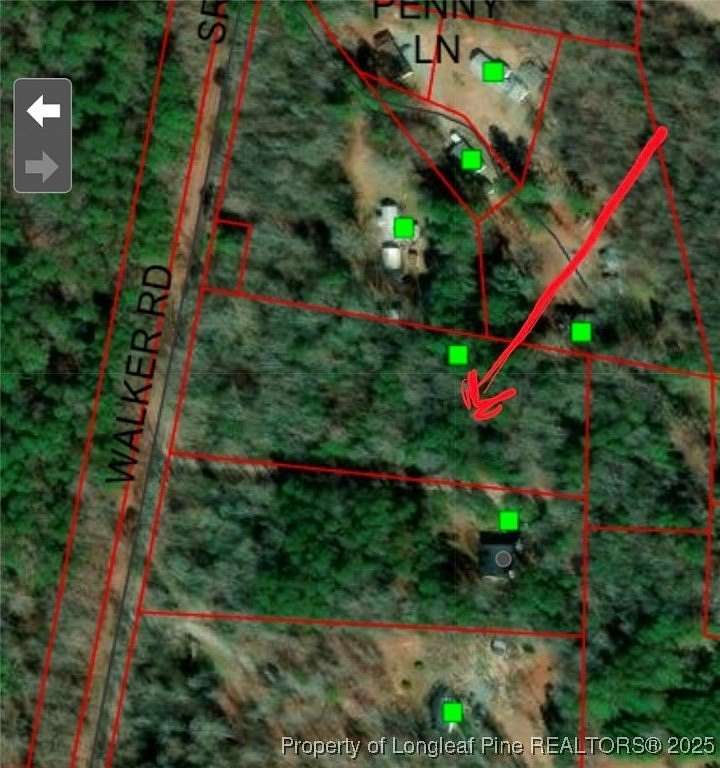Select the green marker beside the barn rooftop
Viewport: 720px width, 768px height.
[403, 226]
